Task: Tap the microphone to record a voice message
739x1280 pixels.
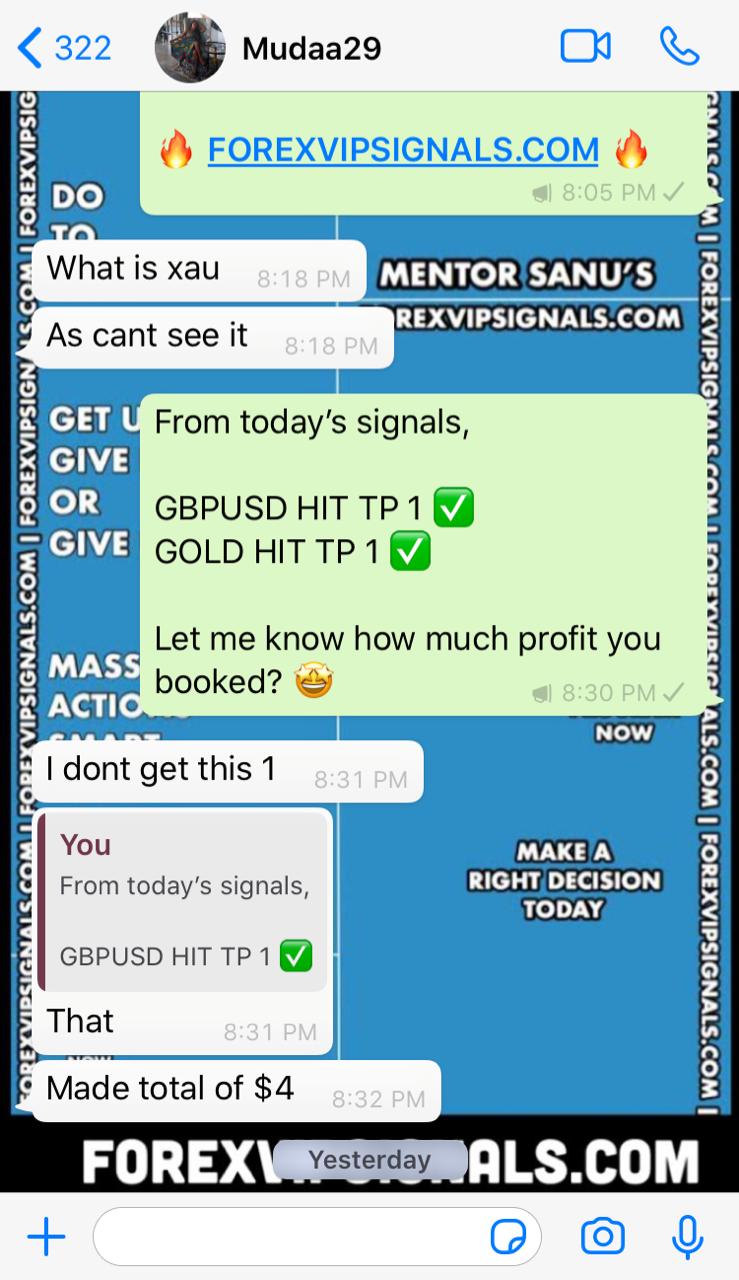Action: click(687, 1238)
